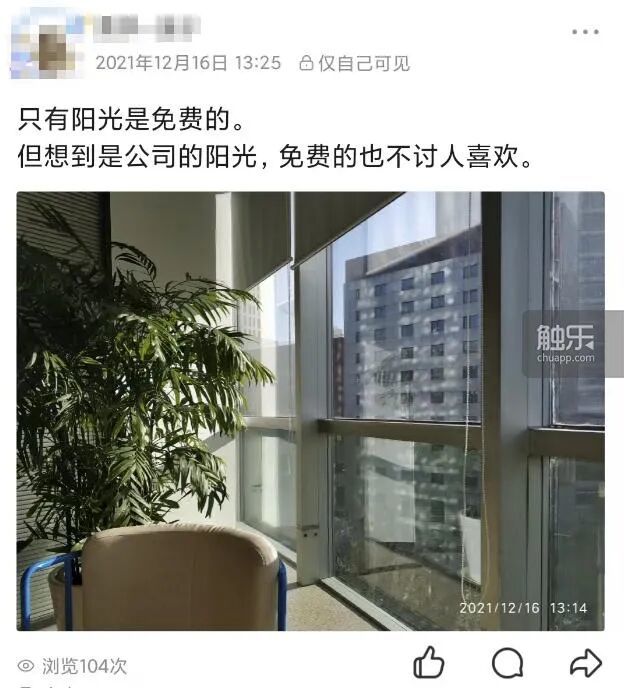Open the window photo in the post

point(310,410)
